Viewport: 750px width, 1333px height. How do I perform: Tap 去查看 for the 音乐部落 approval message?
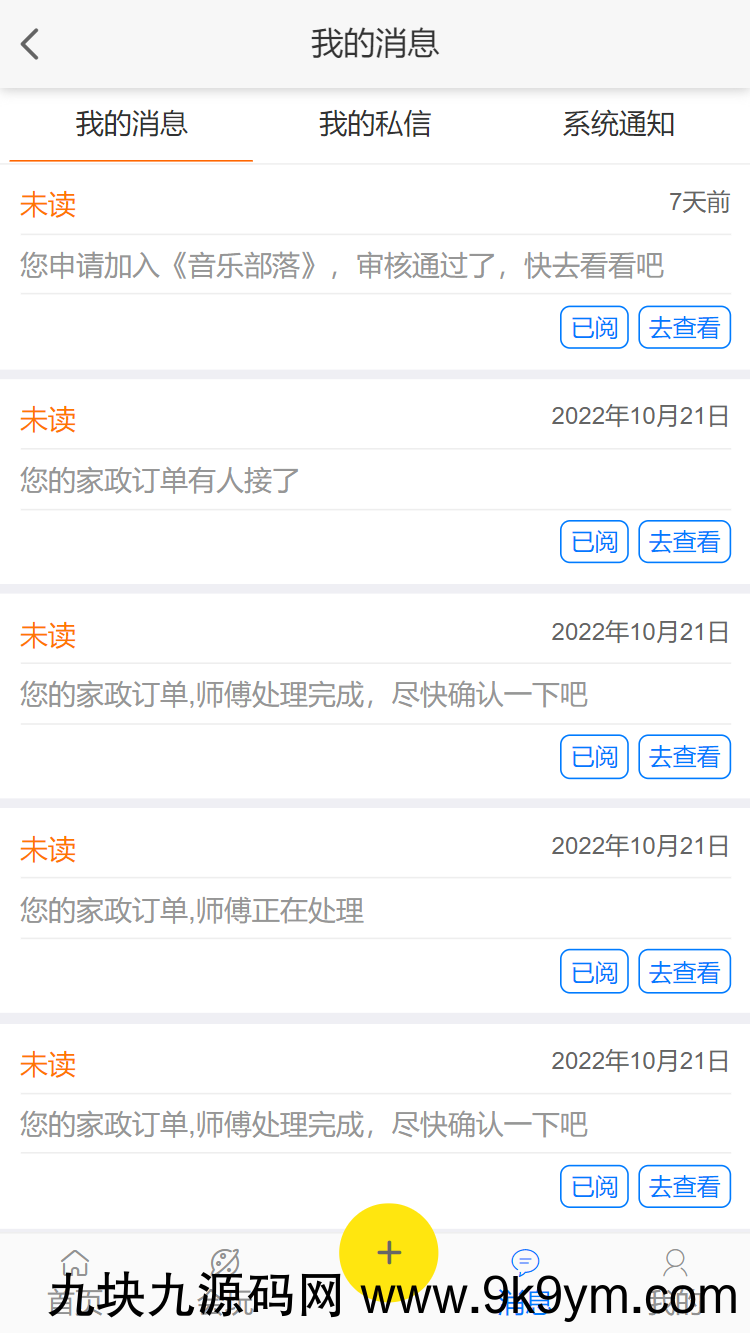(684, 327)
